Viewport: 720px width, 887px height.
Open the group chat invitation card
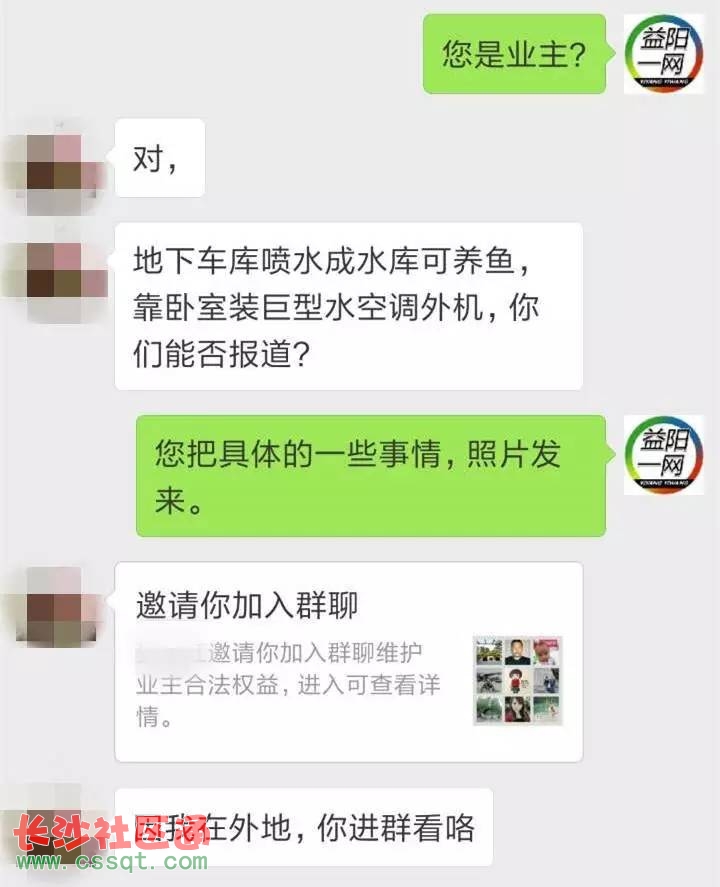pos(348,661)
